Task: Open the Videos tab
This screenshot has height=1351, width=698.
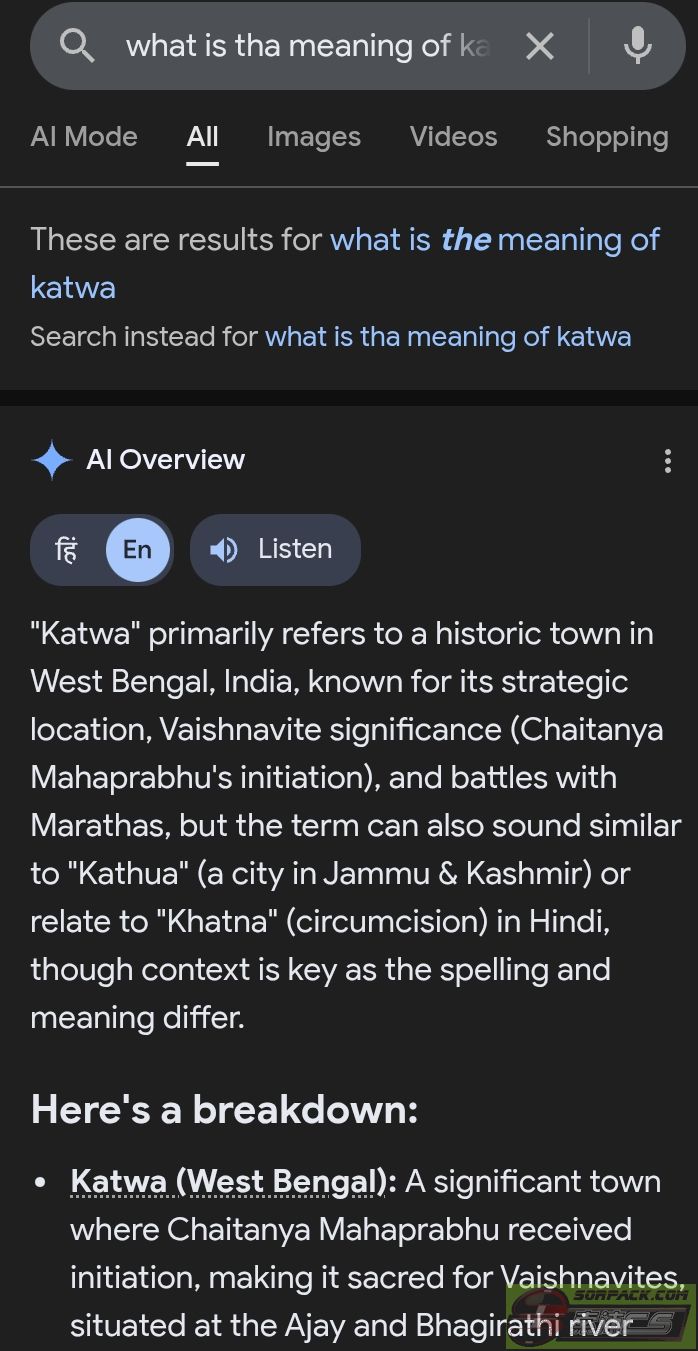Action: [453, 137]
